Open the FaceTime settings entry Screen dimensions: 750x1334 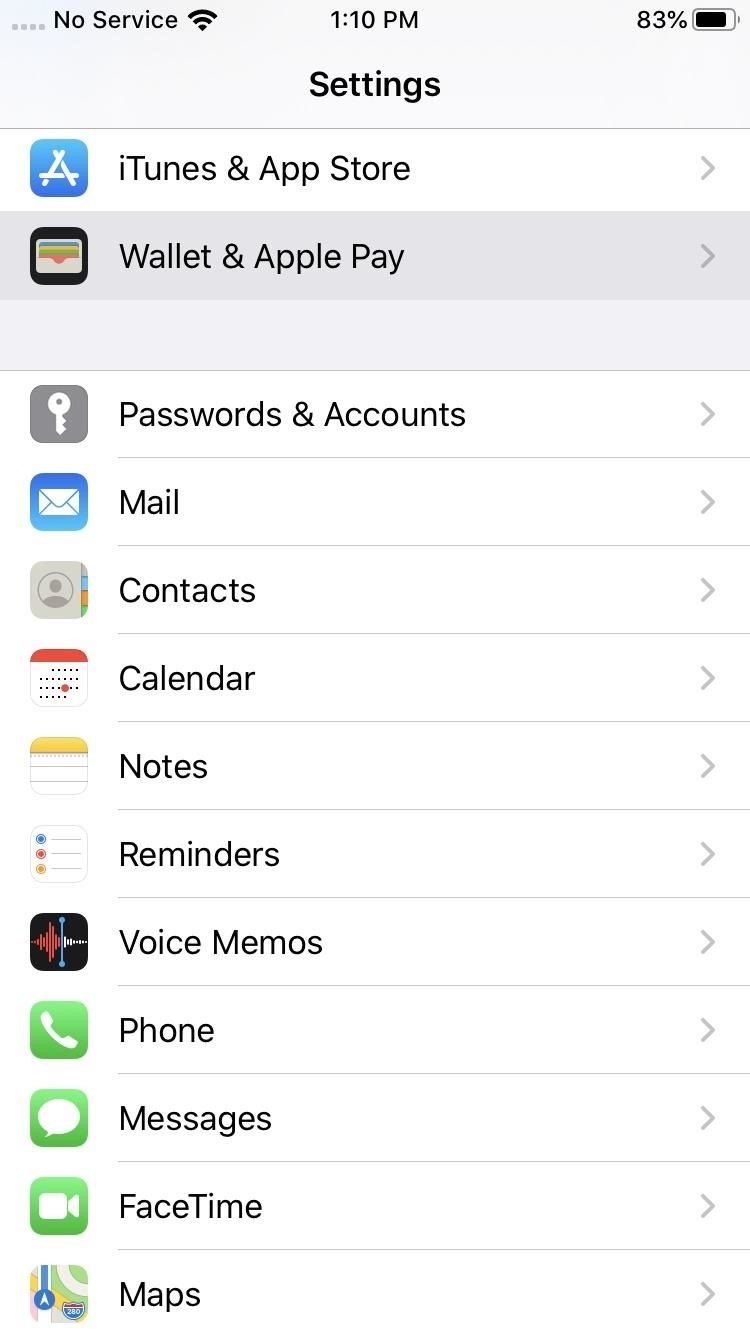point(375,1206)
